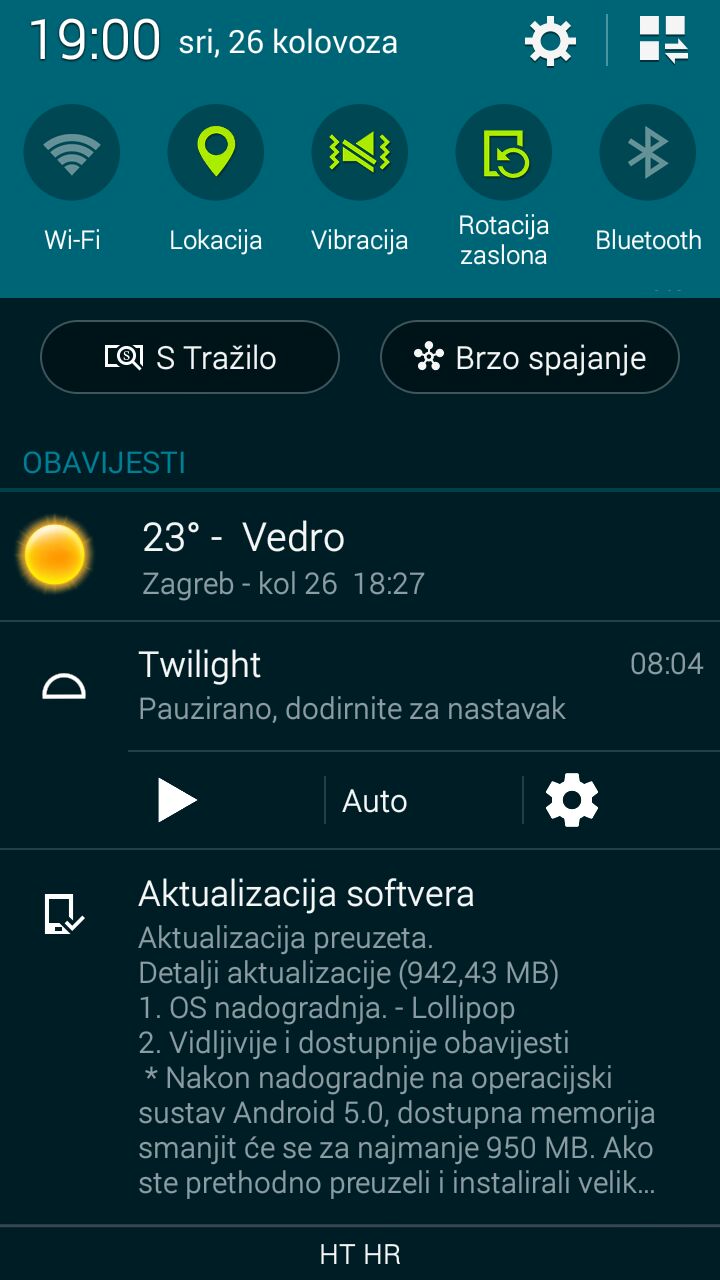Open Twilight settings gear

click(x=572, y=801)
